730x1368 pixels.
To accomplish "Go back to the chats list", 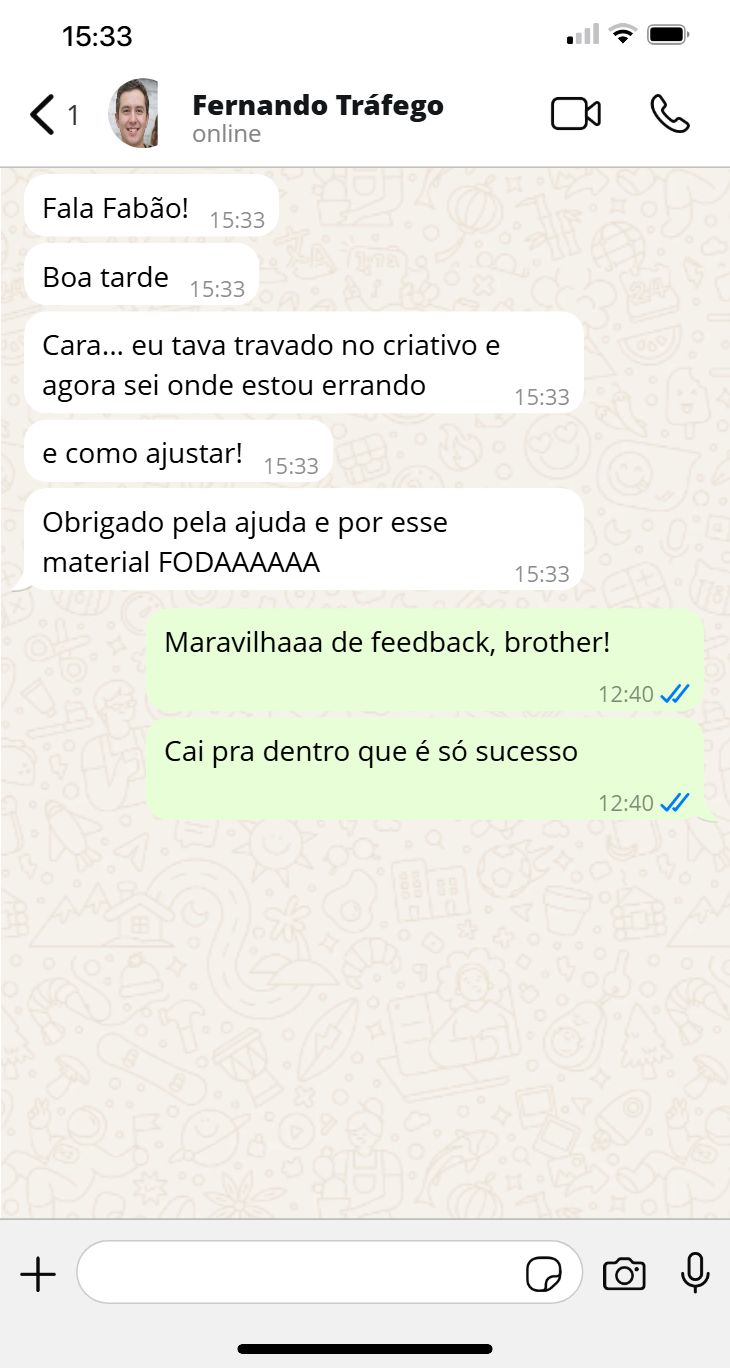I will tap(42, 115).
